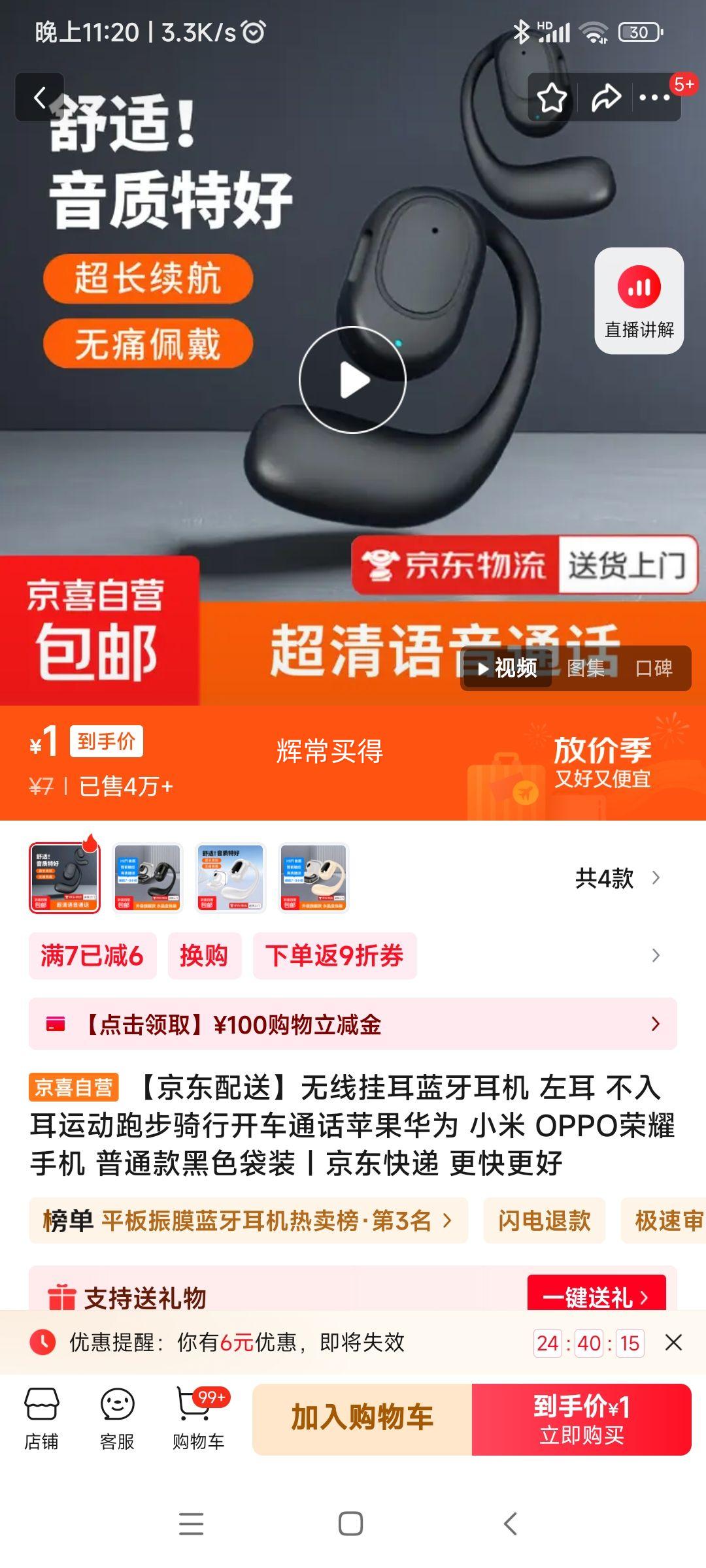This screenshot has width=706, height=1568.
Task: Contact 客服 customer service
Action: coord(118,1419)
